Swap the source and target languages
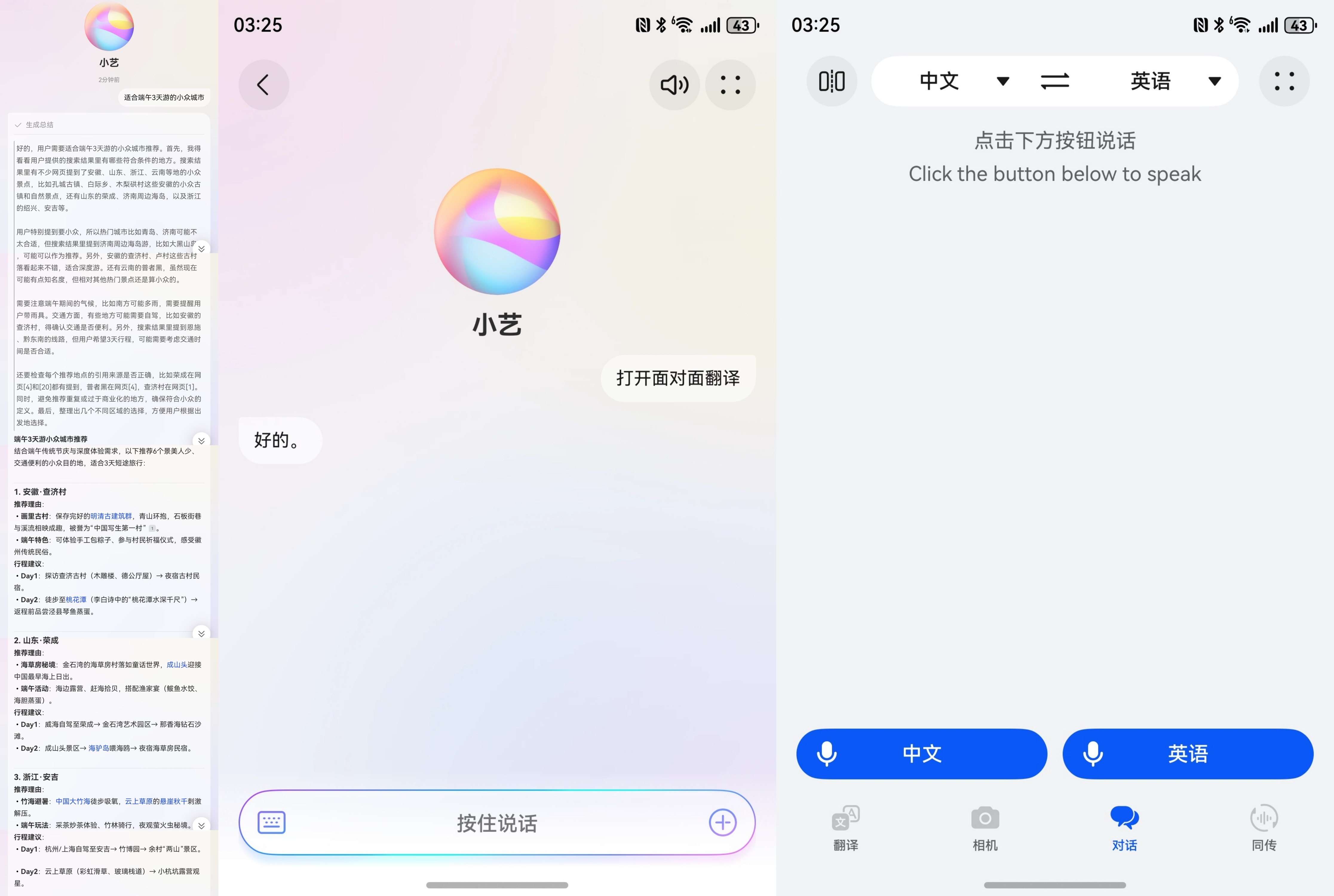This screenshot has height=896, width=1334. pos(1054,81)
